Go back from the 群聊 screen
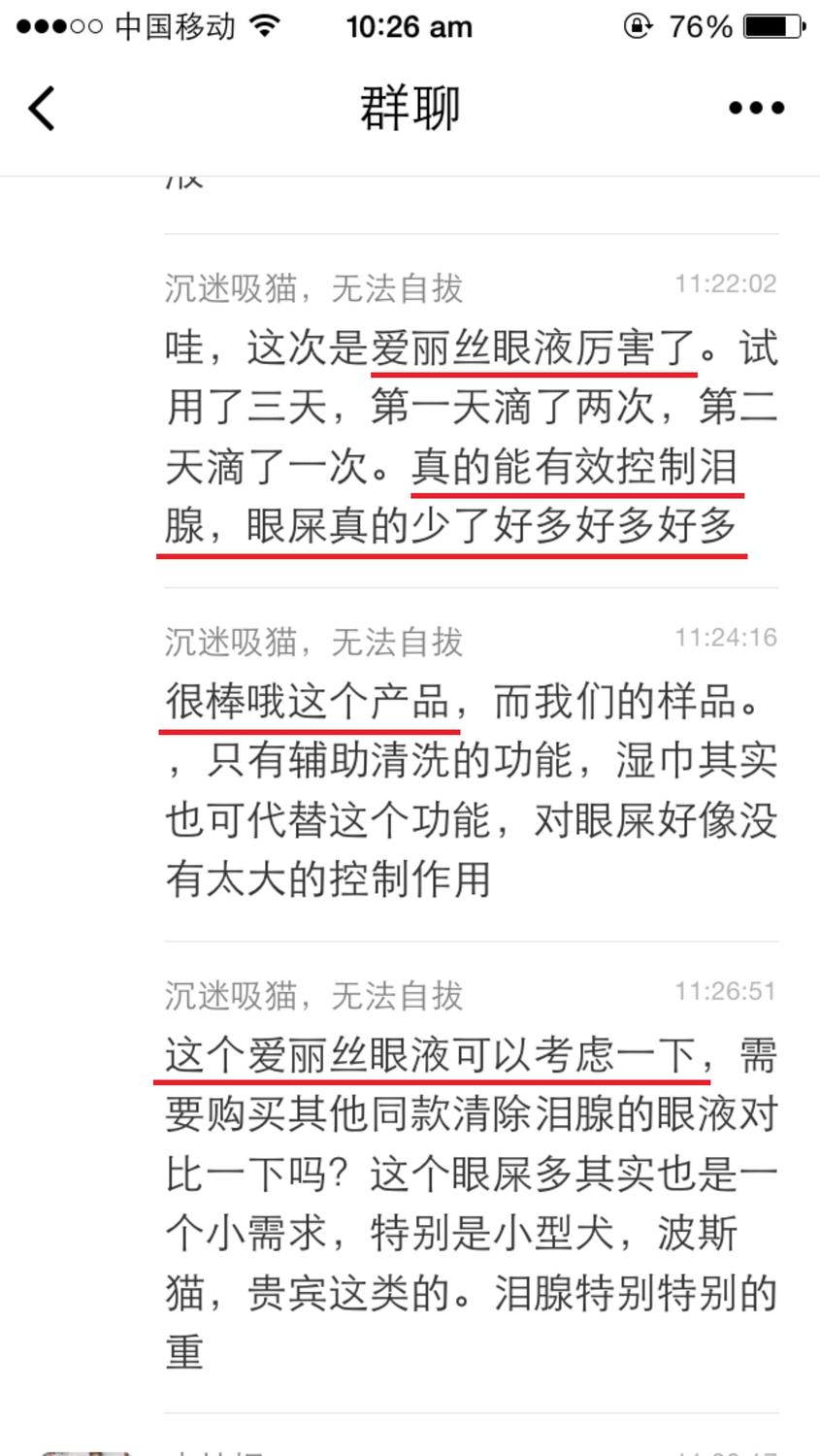Viewport: 820px width, 1456px height. pos(42,108)
